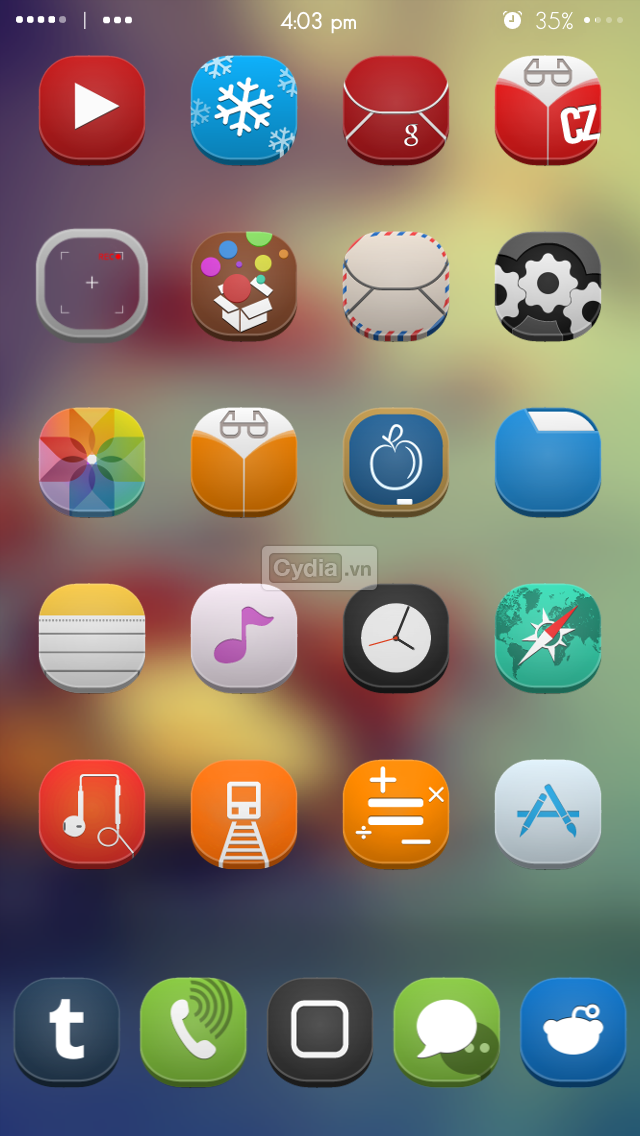Image resolution: width=640 pixels, height=1136 pixels.
Task: Open the gears Settings app
Action: point(548,284)
